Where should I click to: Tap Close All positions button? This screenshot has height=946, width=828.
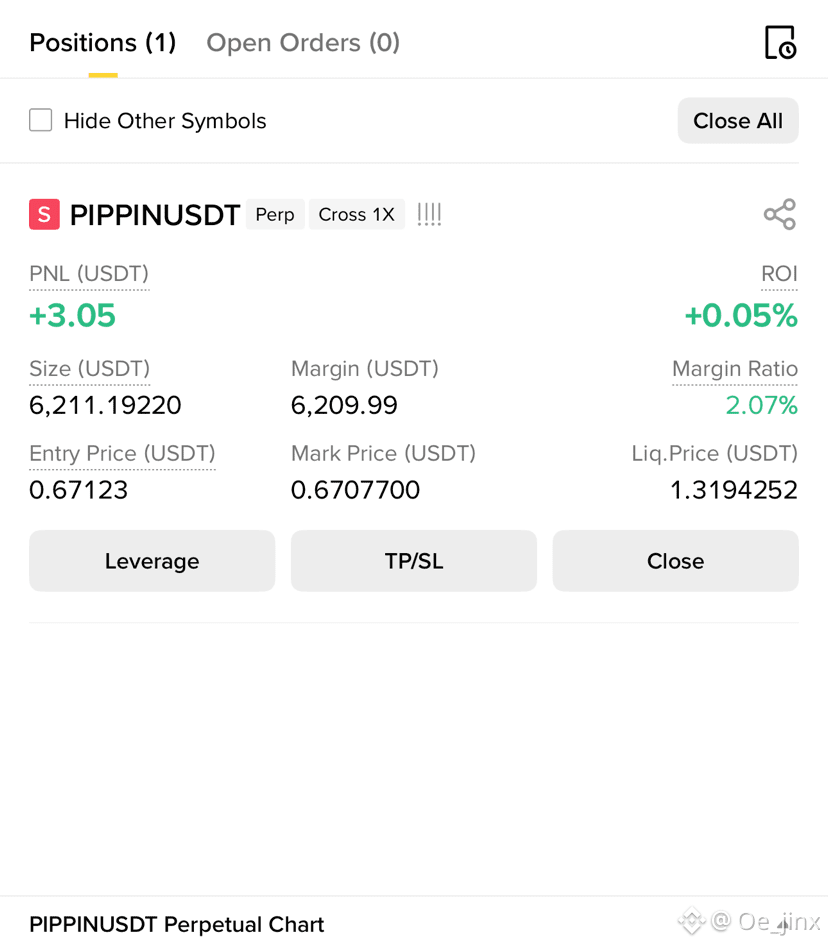(x=737, y=121)
